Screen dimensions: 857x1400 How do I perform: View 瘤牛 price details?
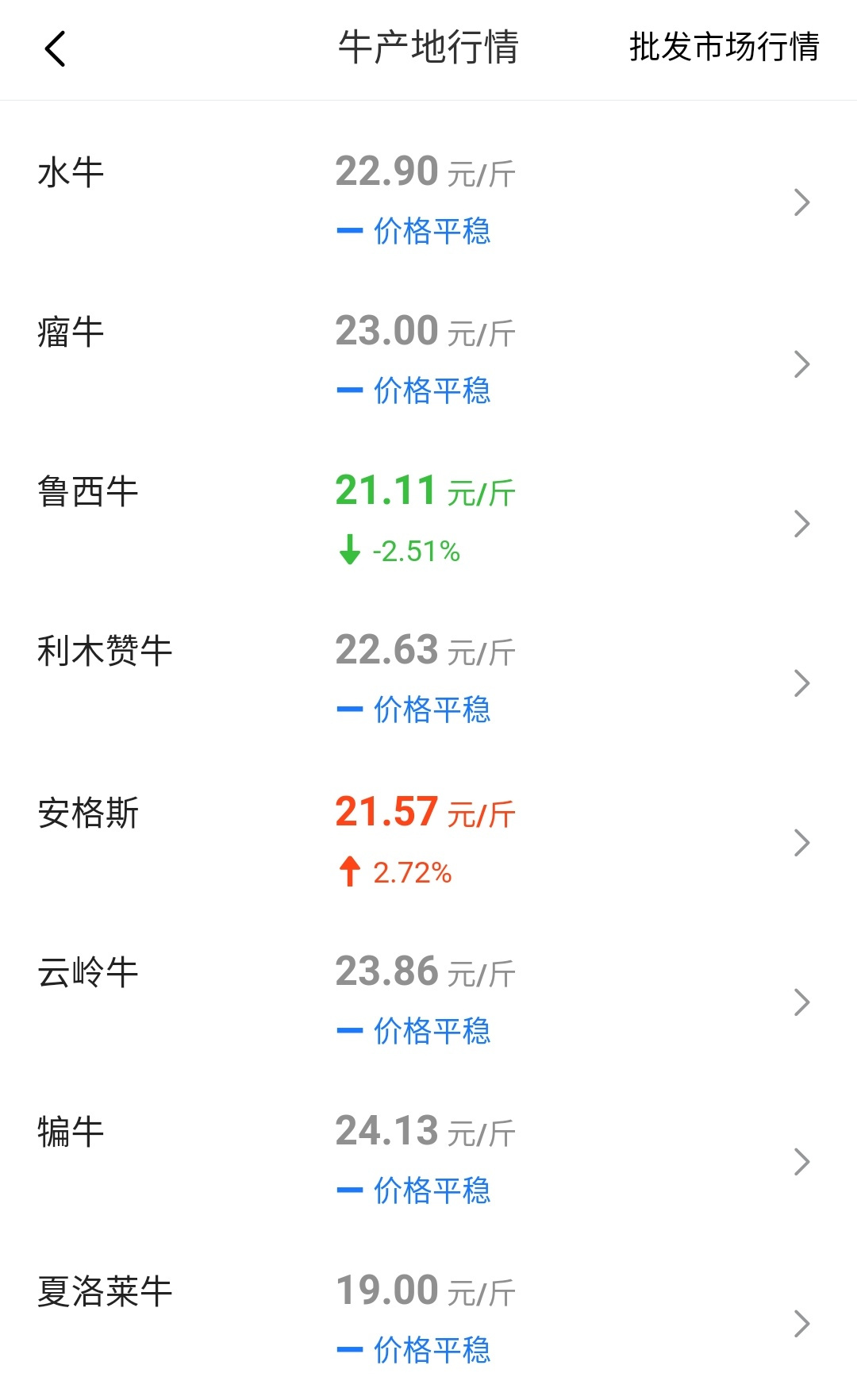click(x=428, y=363)
